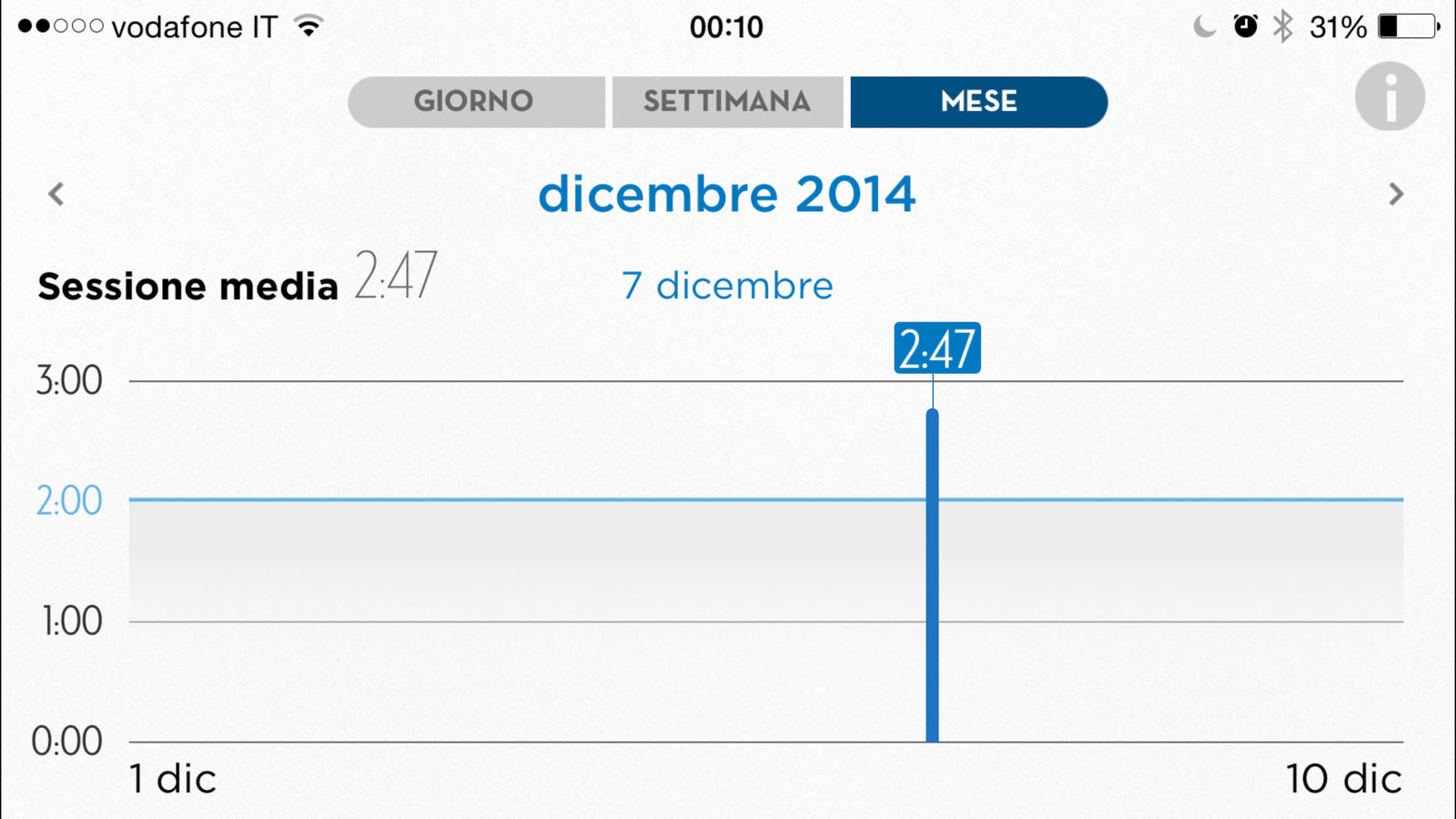Image resolution: width=1456 pixels, height=819 pixels.
Task: Go to the next month
Action: pyautogui.click(x=1396, y=194)
